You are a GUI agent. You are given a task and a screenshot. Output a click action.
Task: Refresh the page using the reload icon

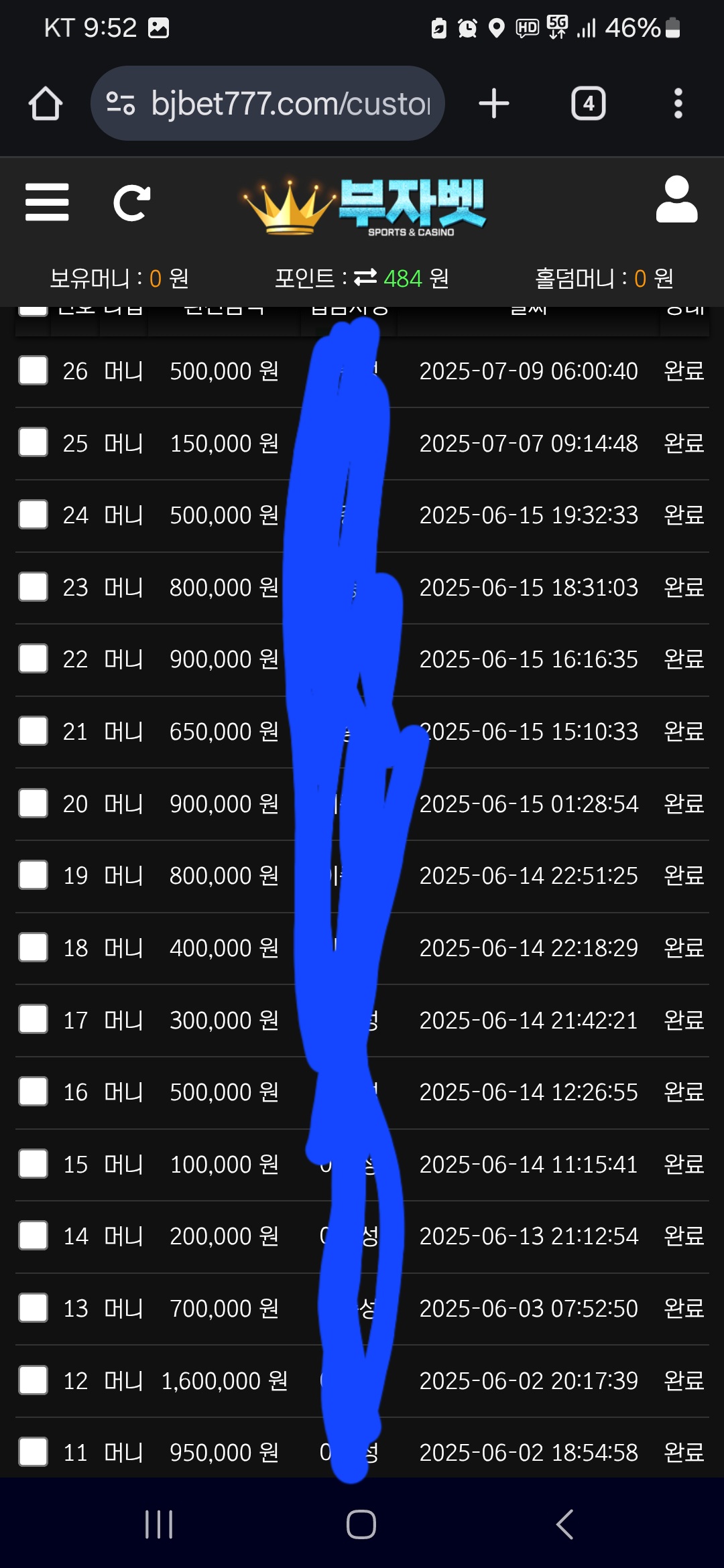(x=131, y=202)
